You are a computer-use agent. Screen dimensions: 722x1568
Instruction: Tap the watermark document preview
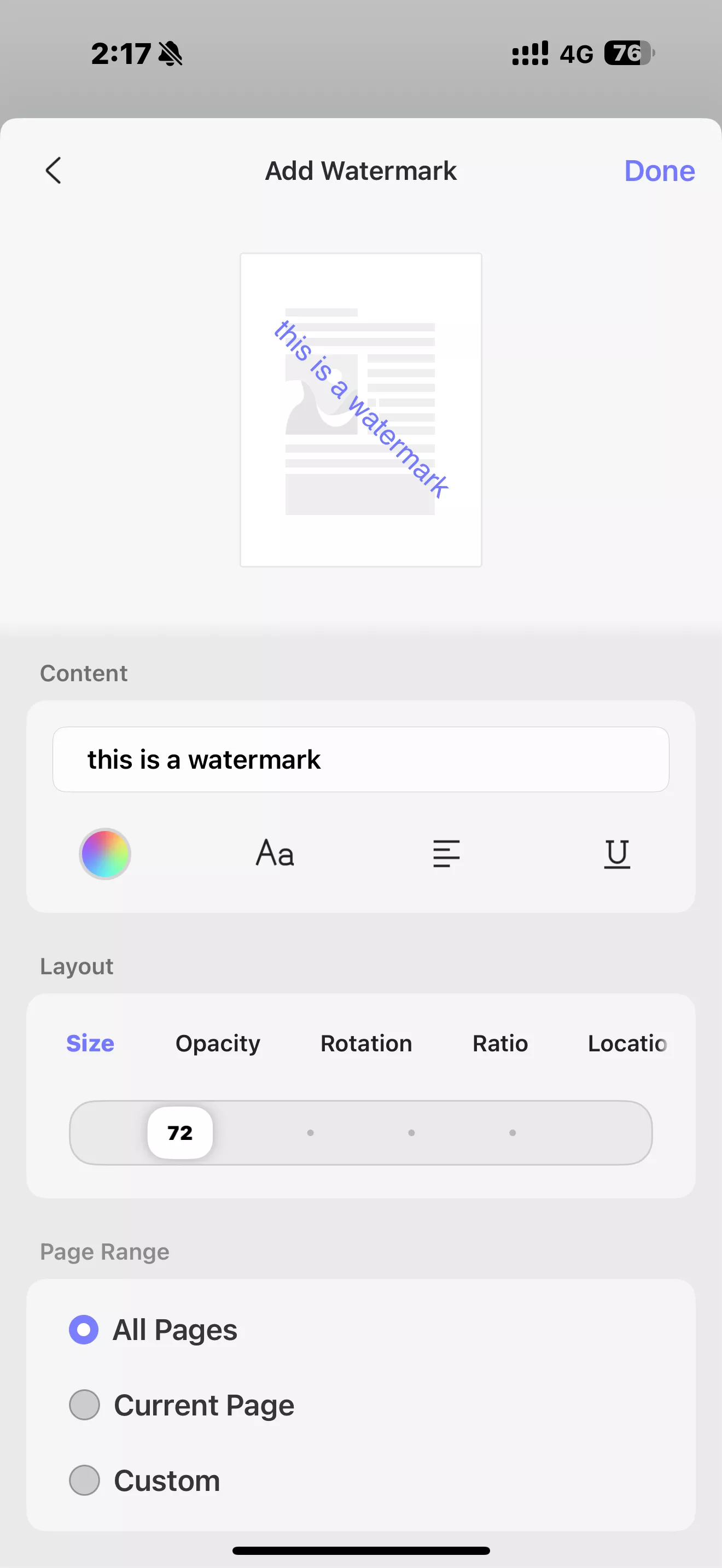pos(360,409)
